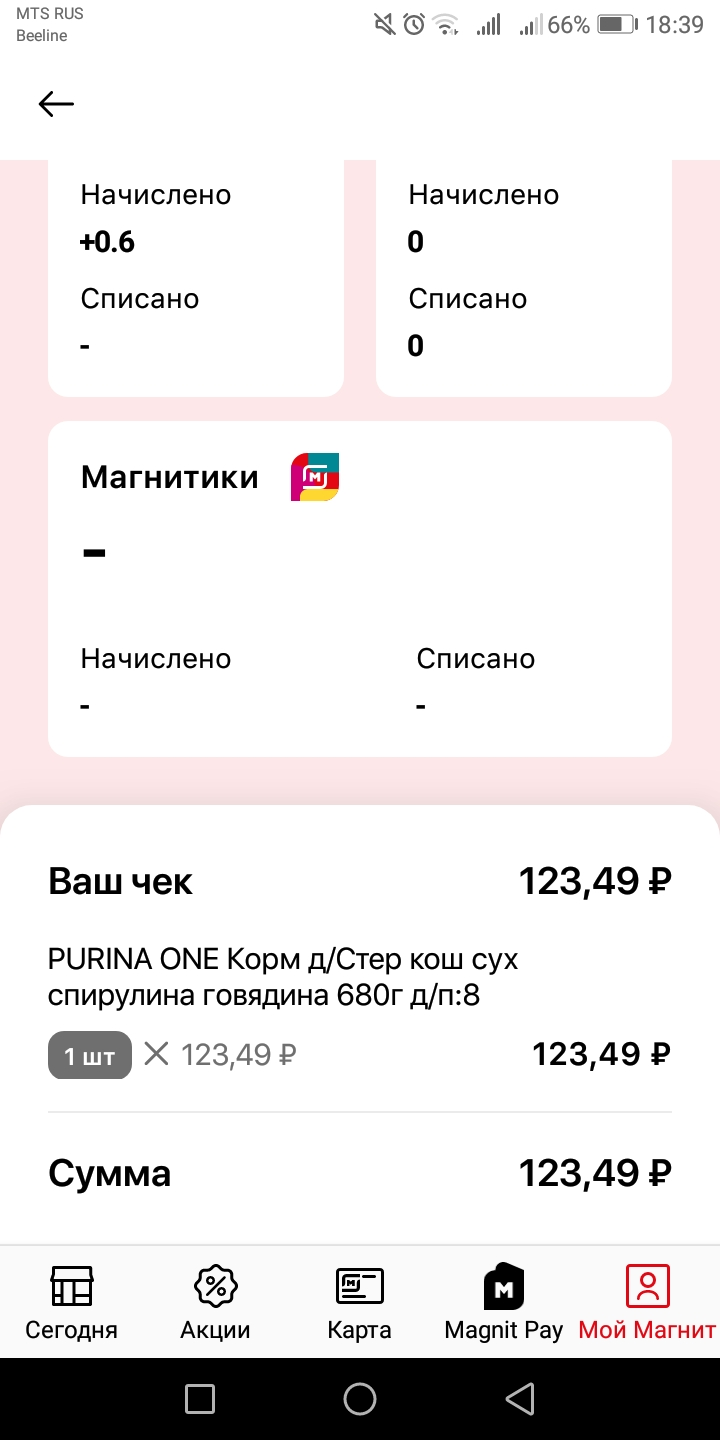The width and height of the screenshot is (720, 1440).
Task: Open the Акции tab
Action: click(215, 1302)
